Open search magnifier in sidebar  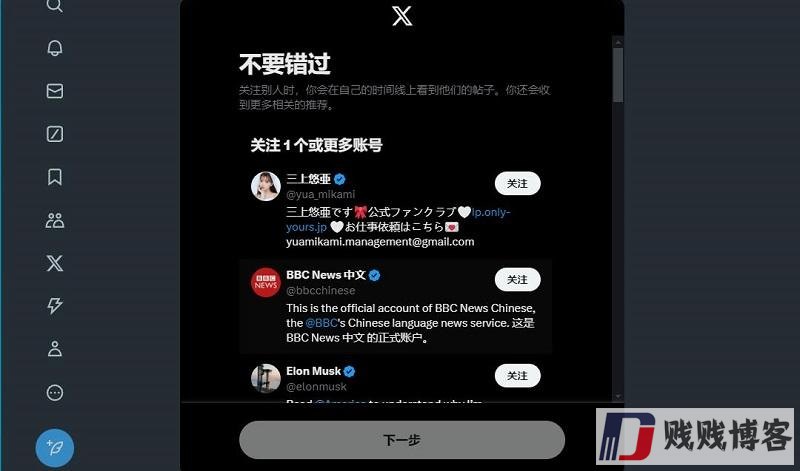click(x=55, y=6)
